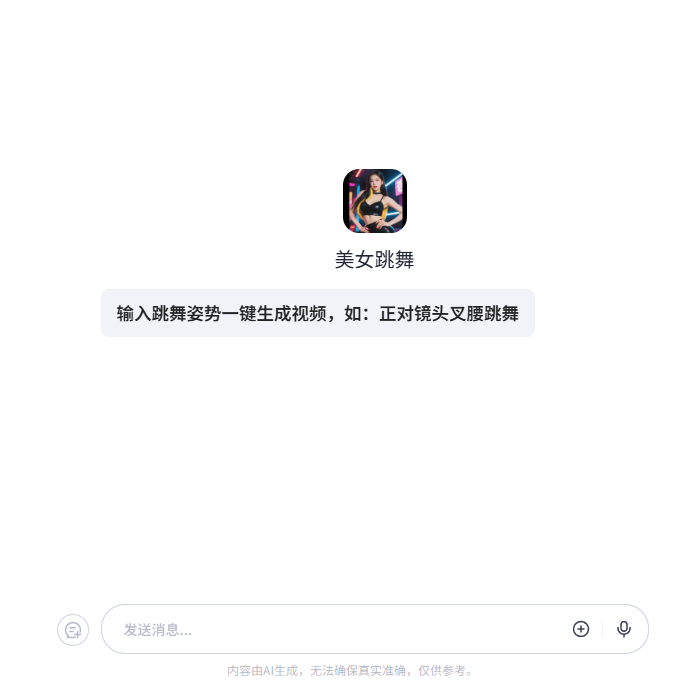Start voice input with the microphone

point(624,629)
